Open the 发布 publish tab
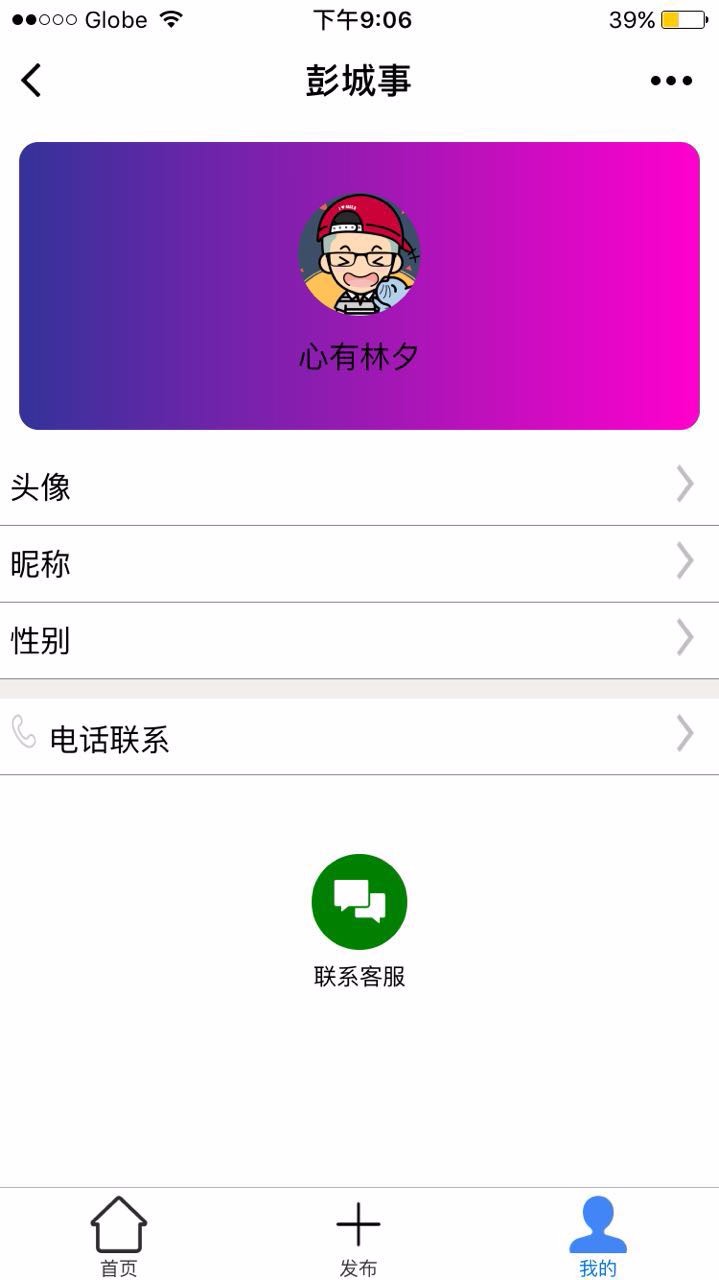 358,1236
